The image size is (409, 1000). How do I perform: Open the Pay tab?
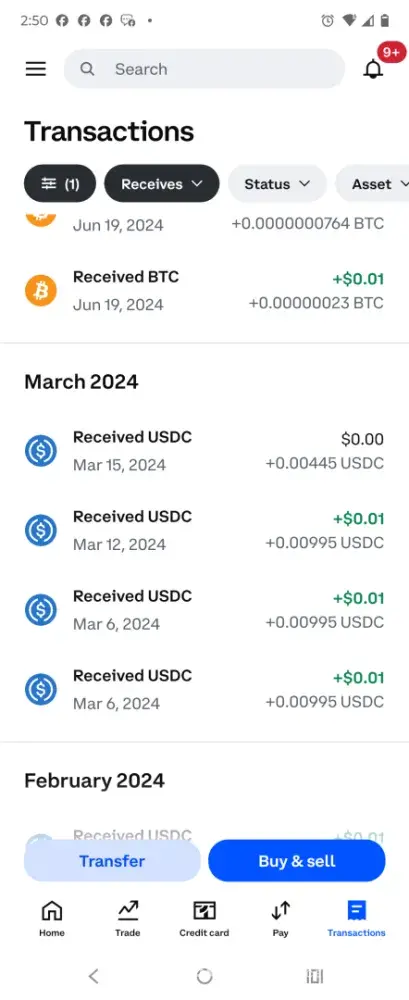pyautogui.click(x=281, y=918)
